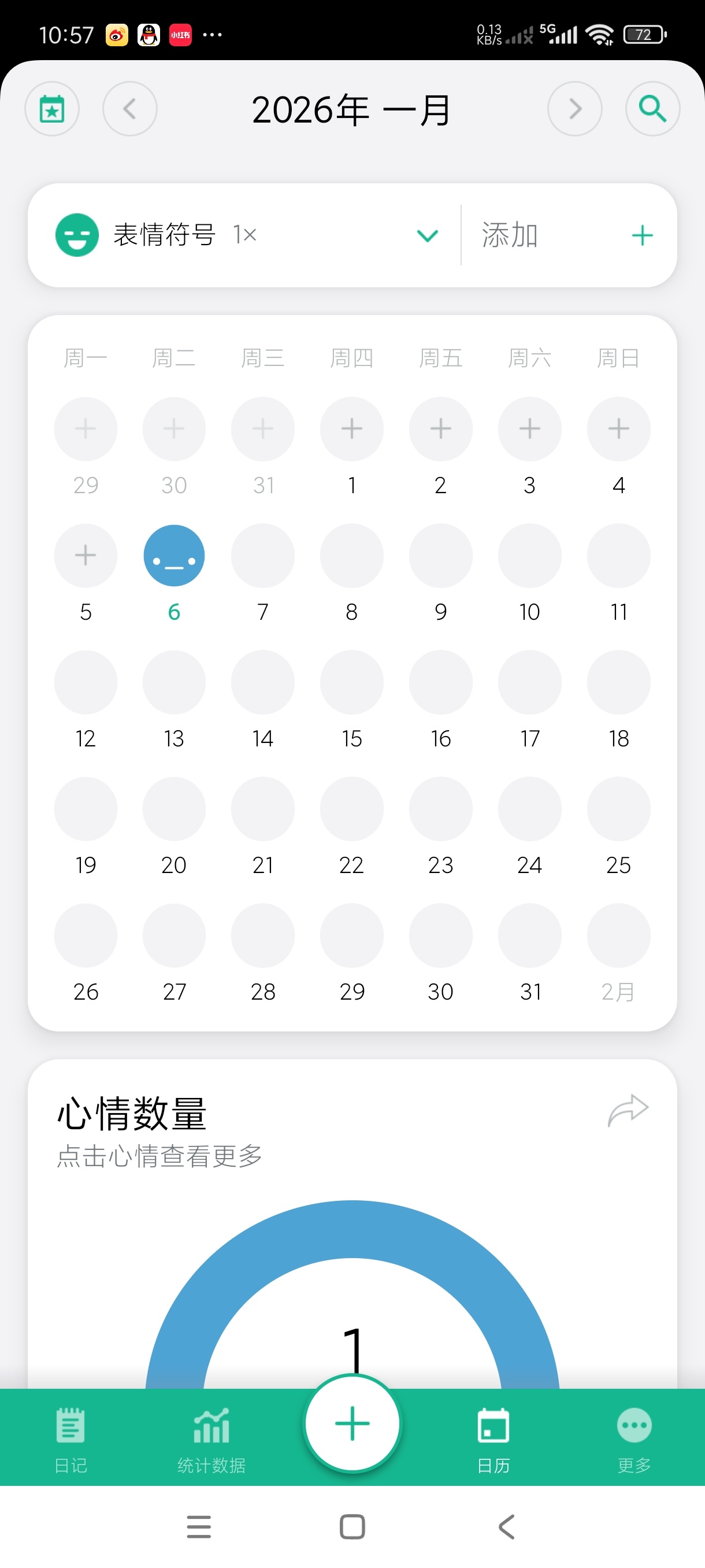705x1568 pixels.
Task: Expand the 表情符号 dropdown
Action: (428, 235)
